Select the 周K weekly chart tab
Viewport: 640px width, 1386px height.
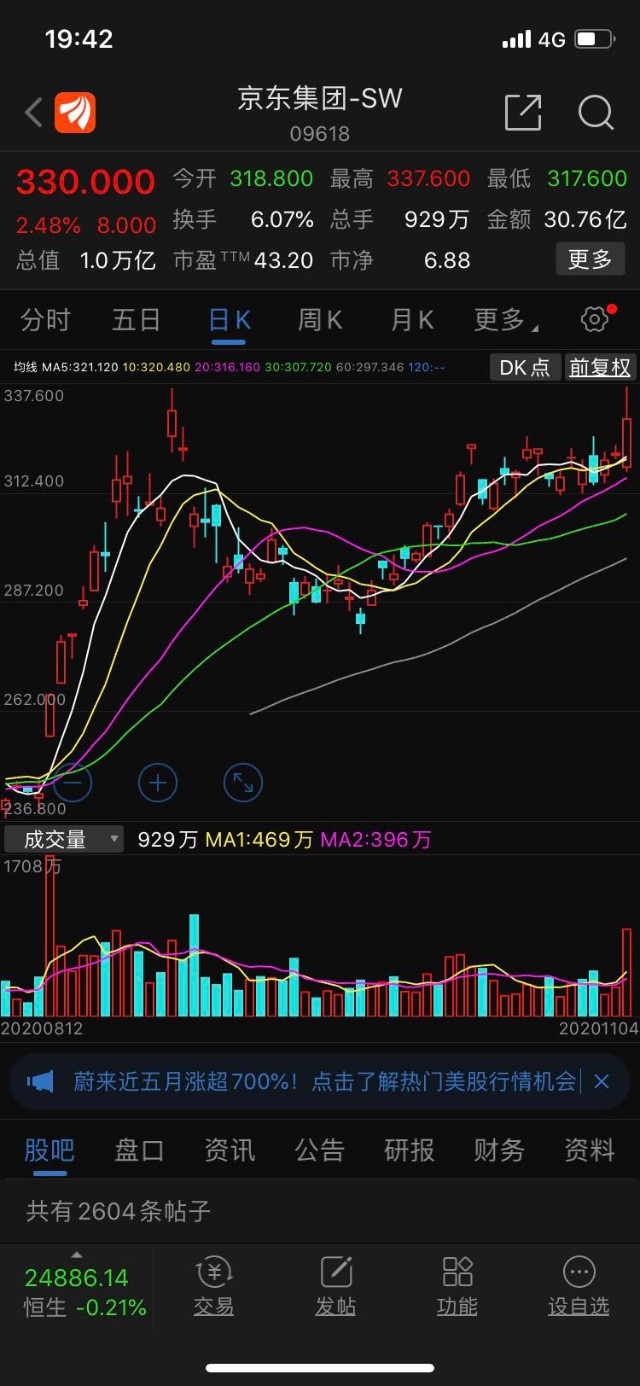(x=320, y=320)
